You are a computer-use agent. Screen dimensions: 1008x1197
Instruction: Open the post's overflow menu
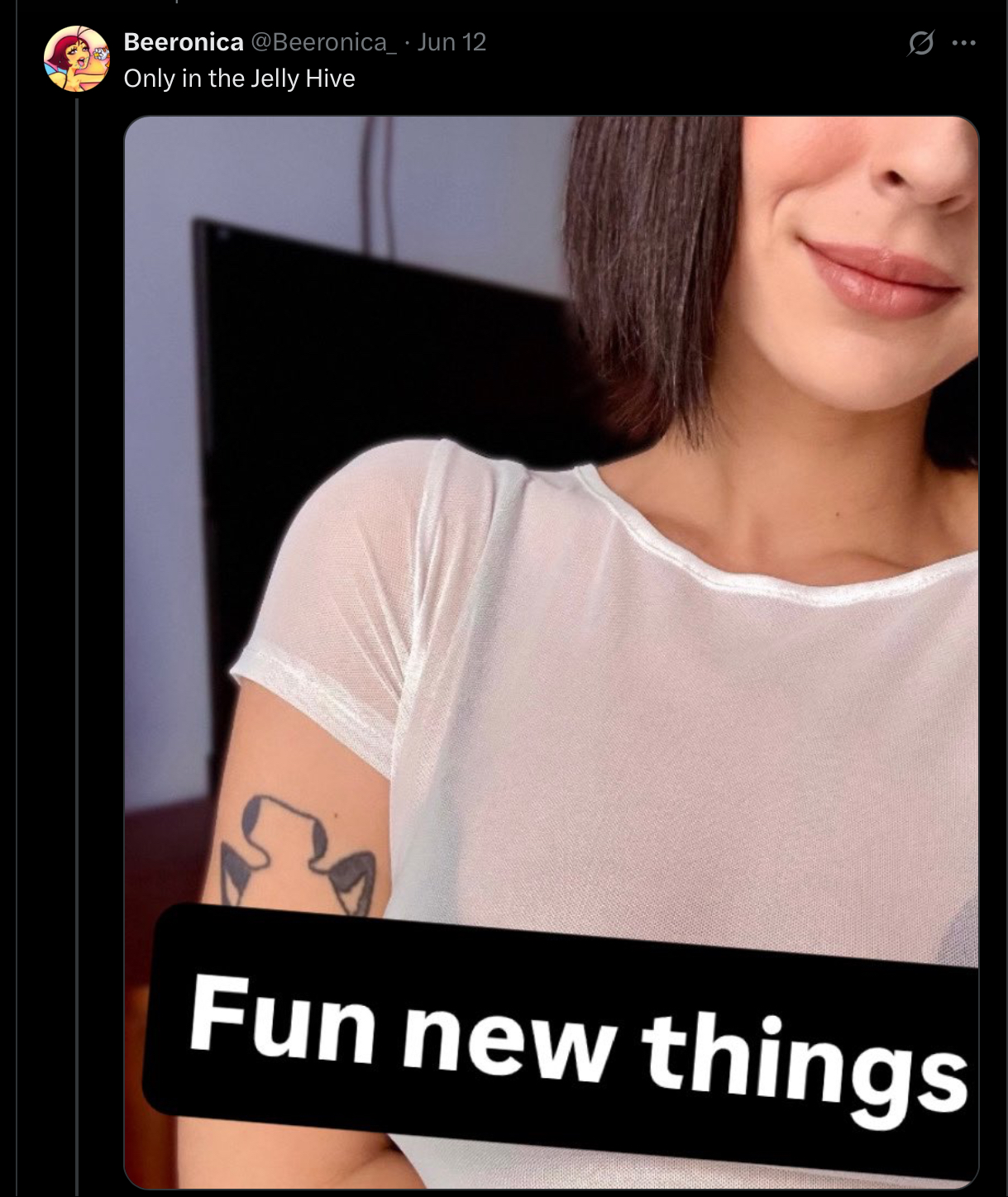(x=963, y=43)
